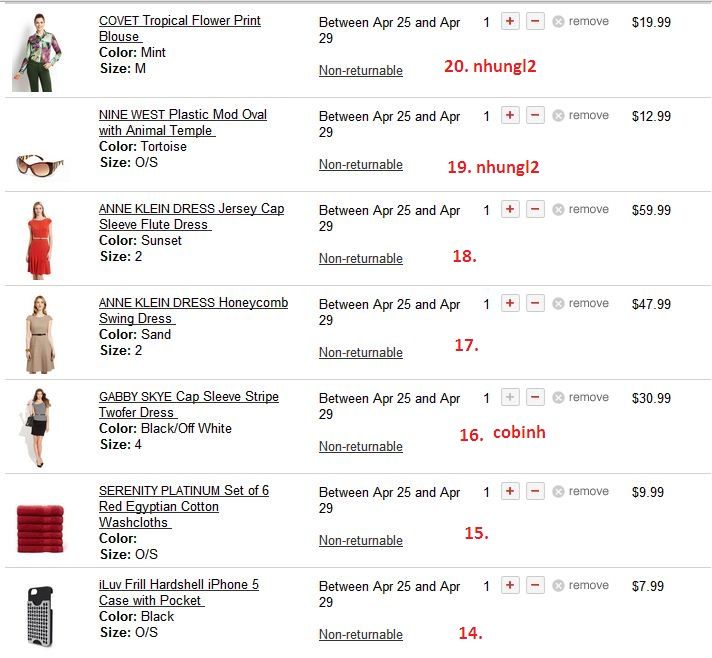Open GABBY SKYE Cap Sleeve Stripe Twofer Dress

188,397
